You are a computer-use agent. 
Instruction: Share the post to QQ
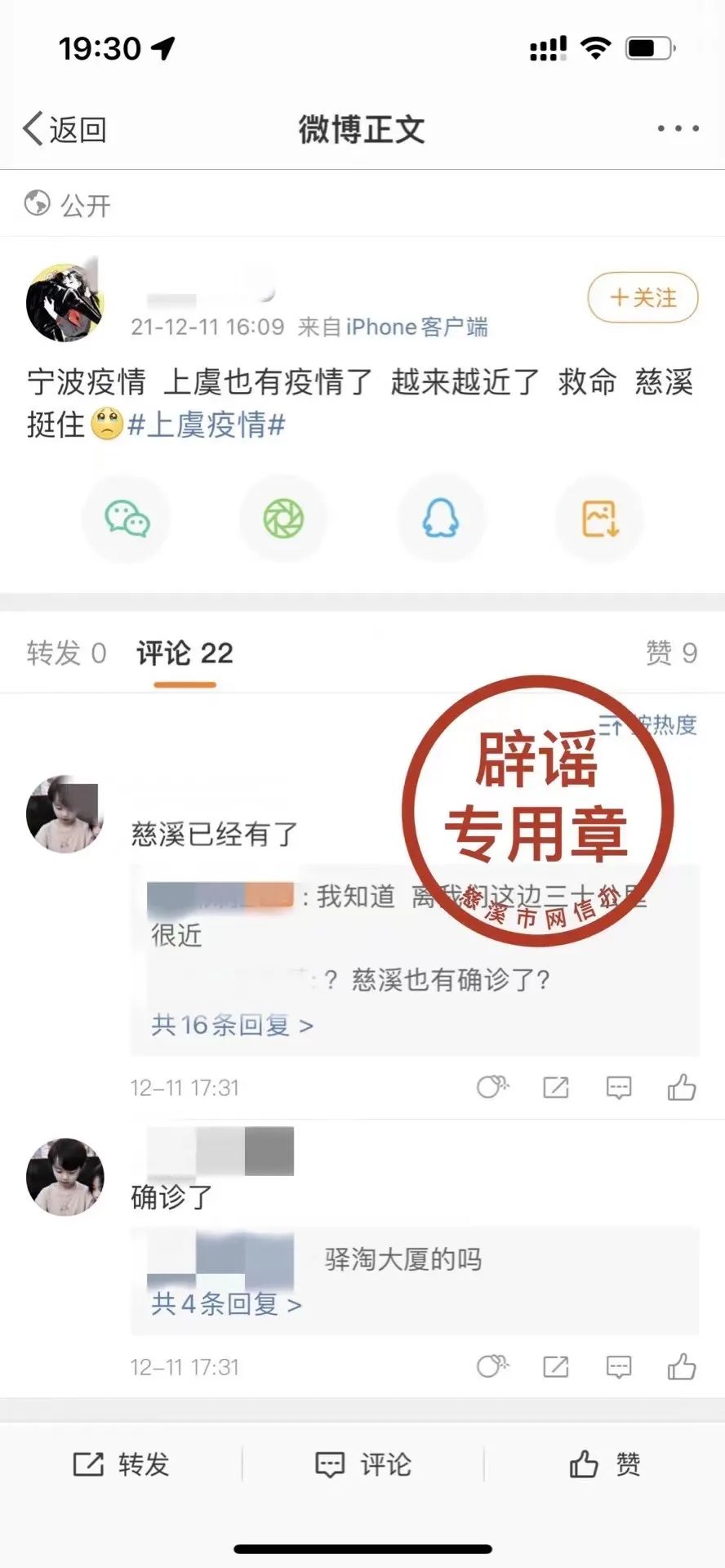point(441,519)
